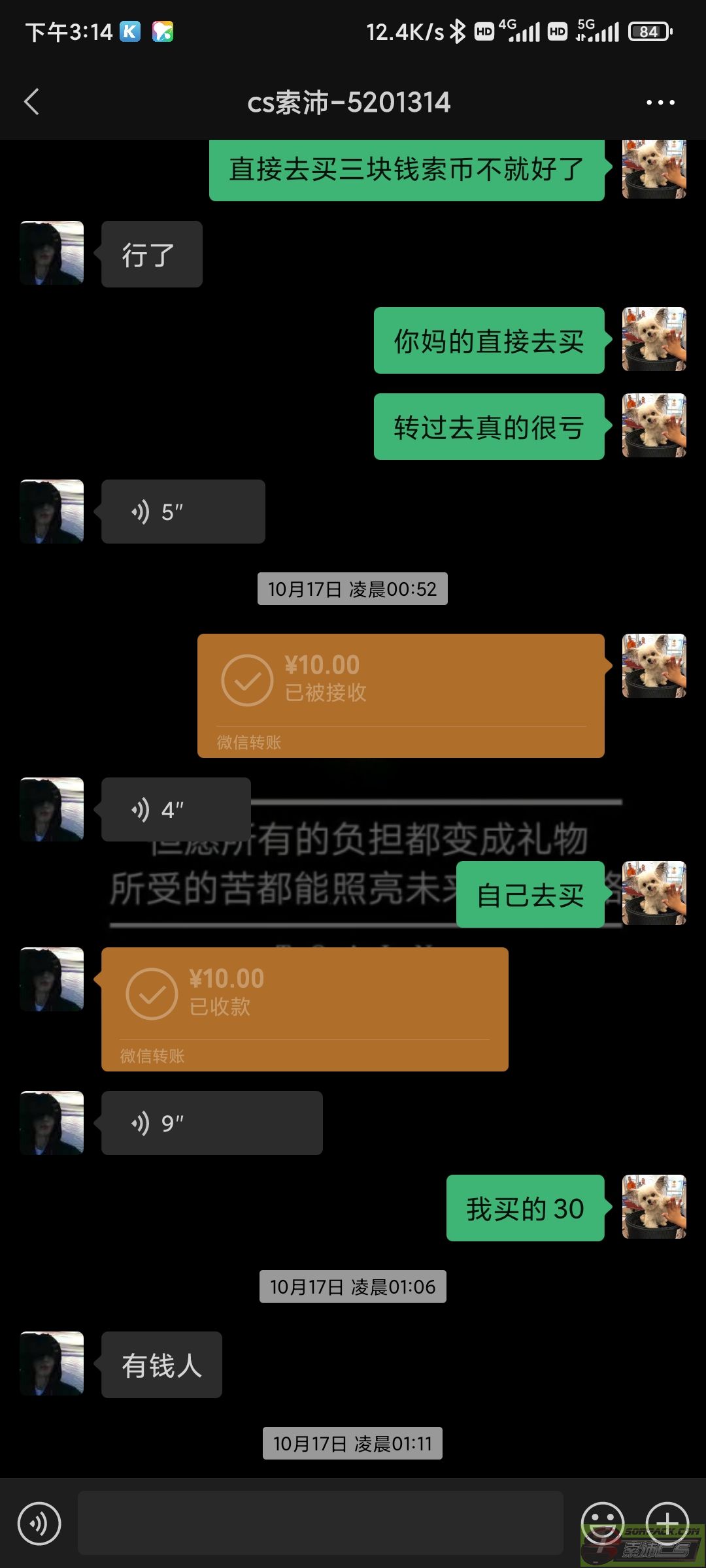706x1568 pixels.
Task: Play the 5-second voice message
Action: (183, 512)
